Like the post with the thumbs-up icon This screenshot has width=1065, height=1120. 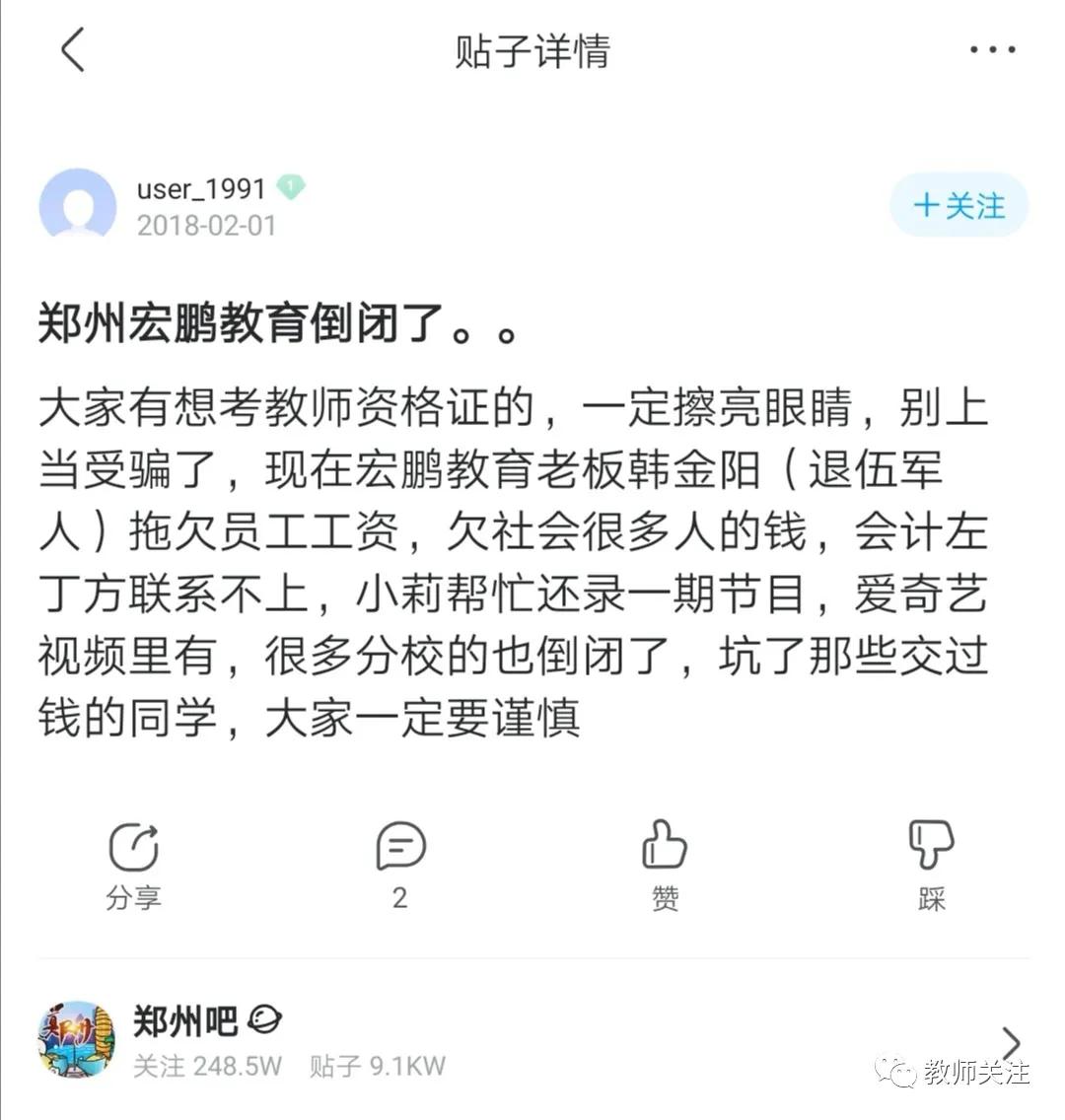coord(665,845)
